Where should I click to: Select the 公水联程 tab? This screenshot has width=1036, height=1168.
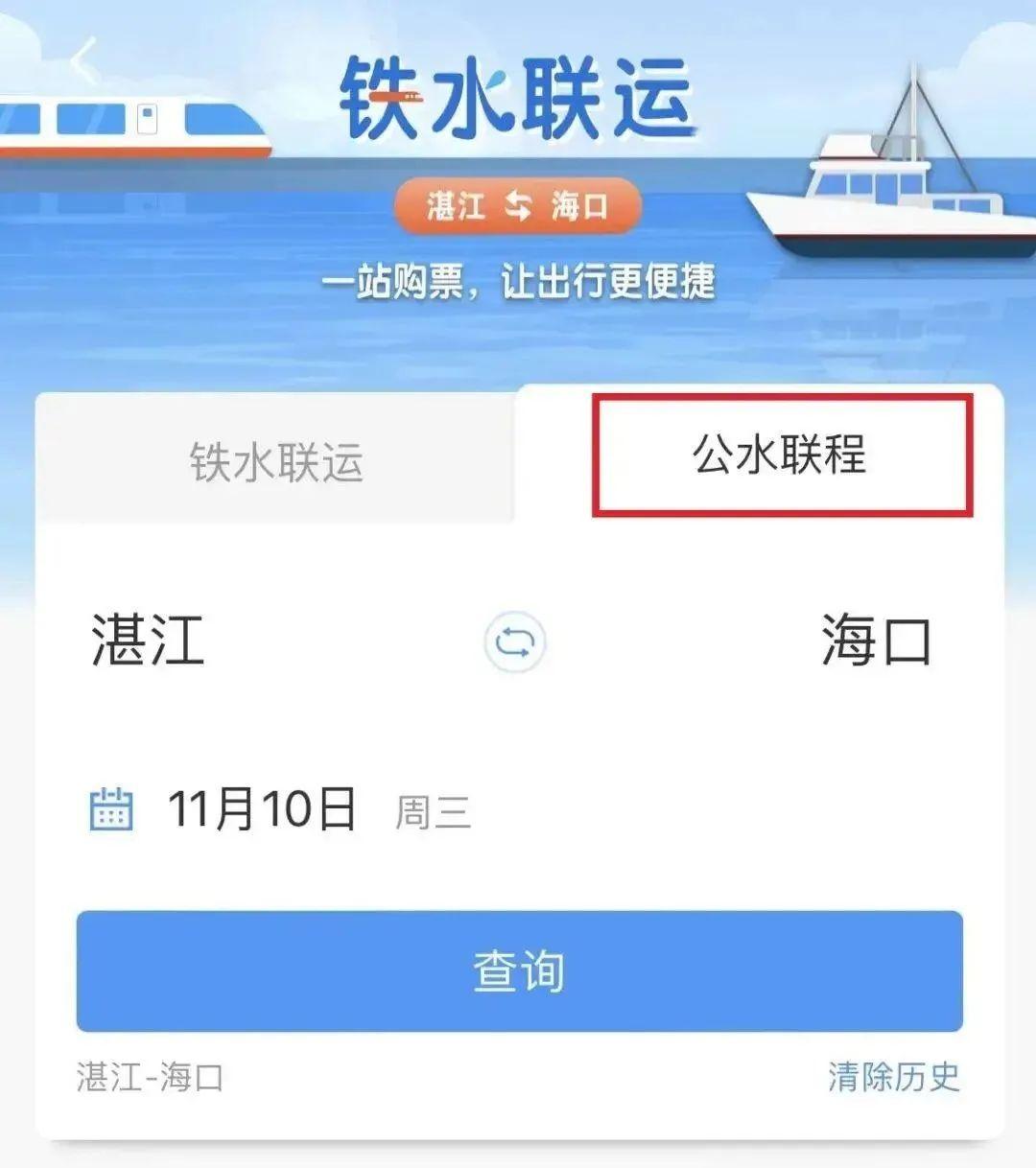pos(780,454)
